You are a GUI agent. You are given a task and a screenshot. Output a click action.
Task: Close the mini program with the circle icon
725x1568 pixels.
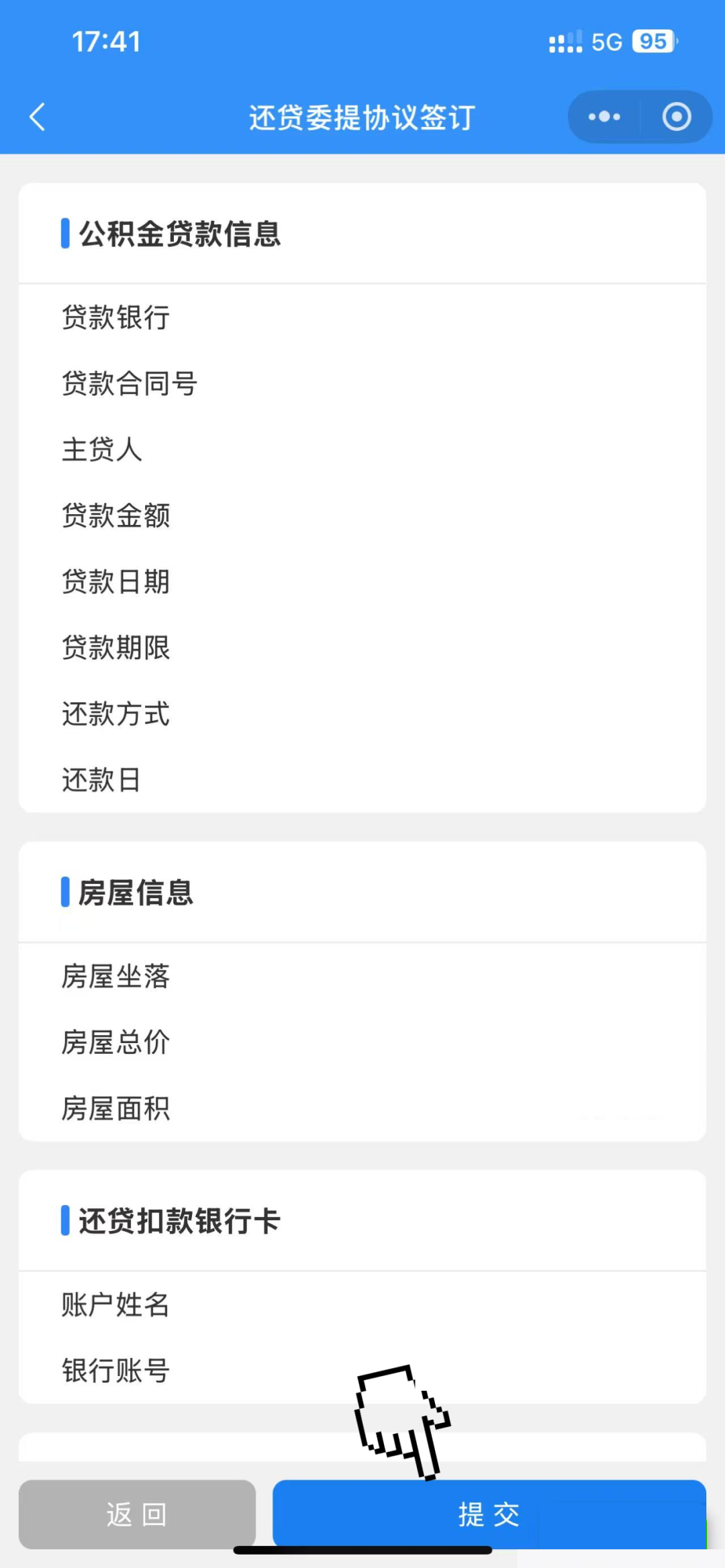(x=676, y=117)
